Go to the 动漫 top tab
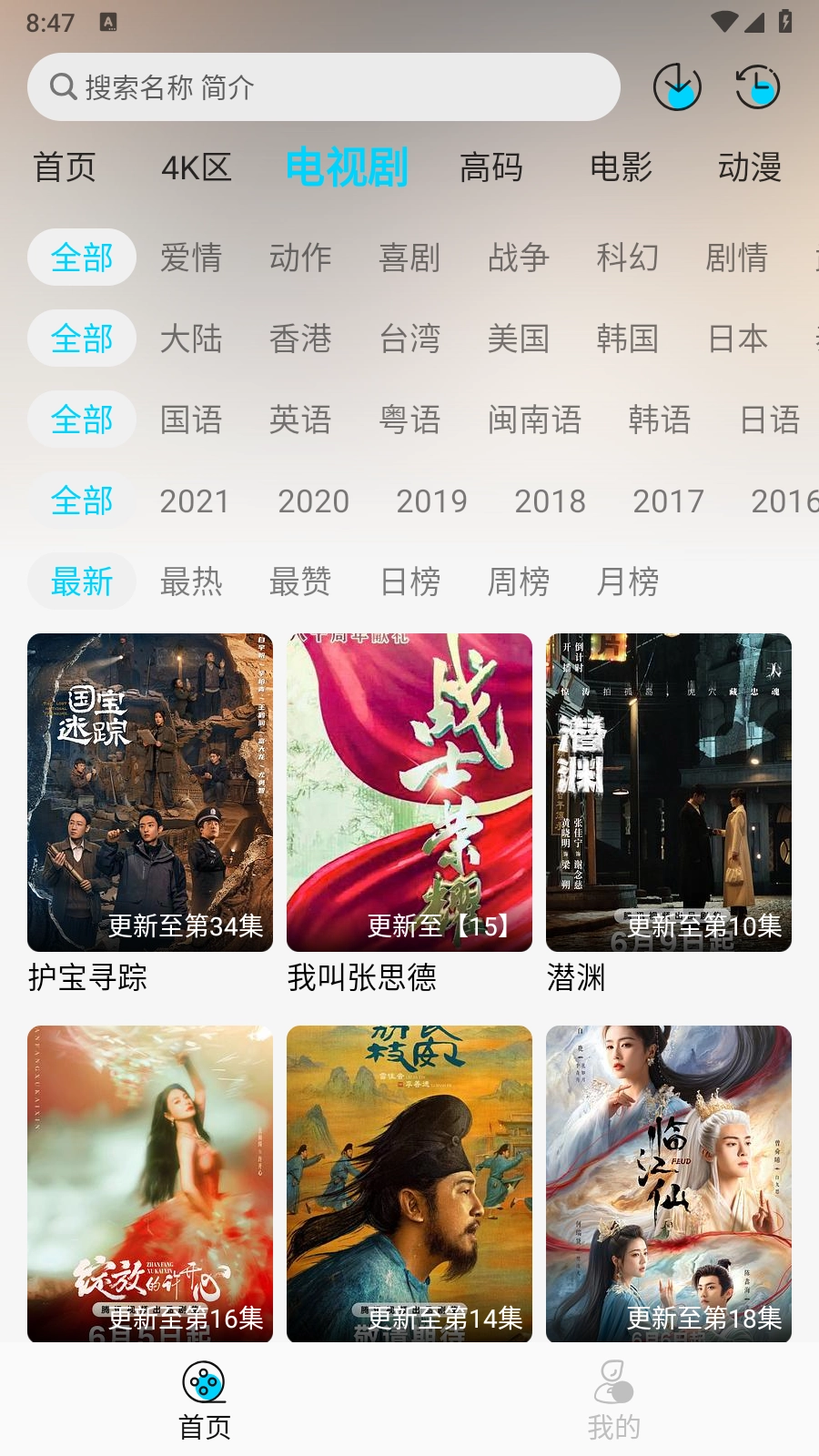 click(749, 167)
